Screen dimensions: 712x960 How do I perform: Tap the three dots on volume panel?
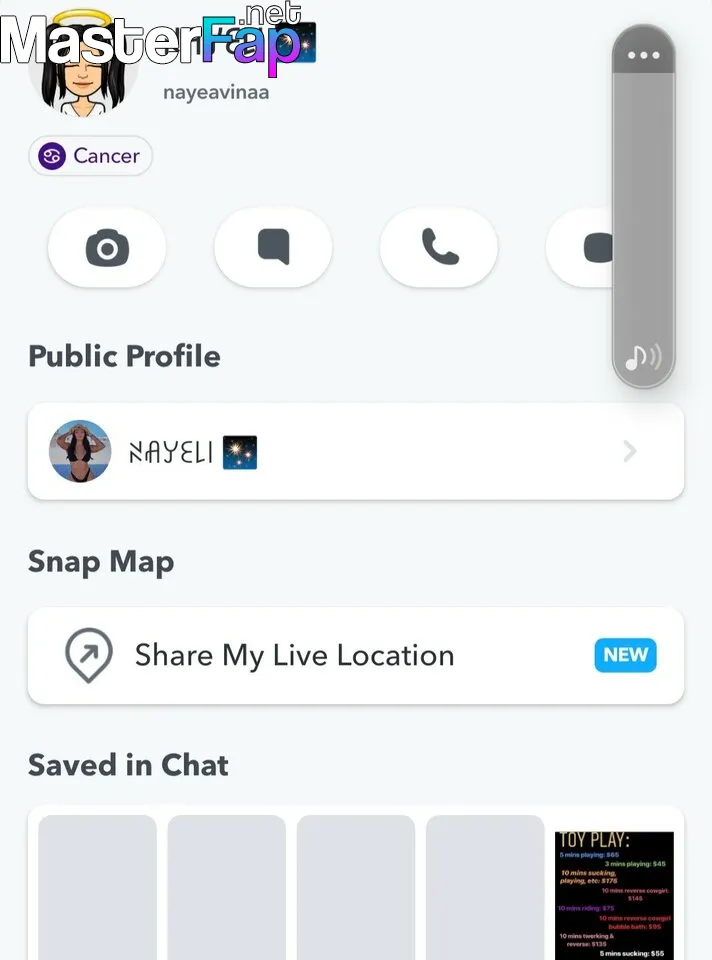(x=643, y=55)
